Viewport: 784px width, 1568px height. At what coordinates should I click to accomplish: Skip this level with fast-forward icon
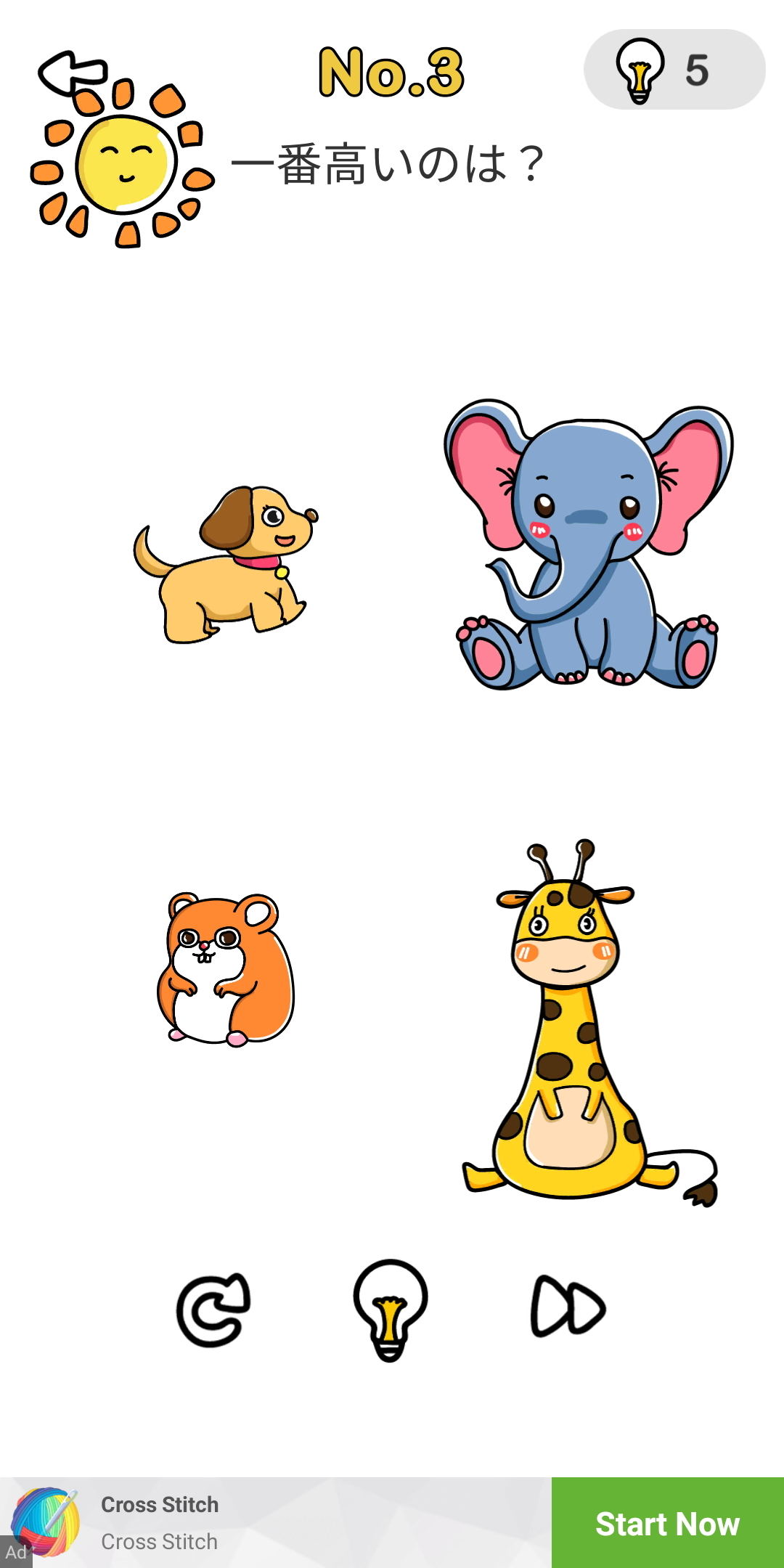click(x=568, y=1306)
